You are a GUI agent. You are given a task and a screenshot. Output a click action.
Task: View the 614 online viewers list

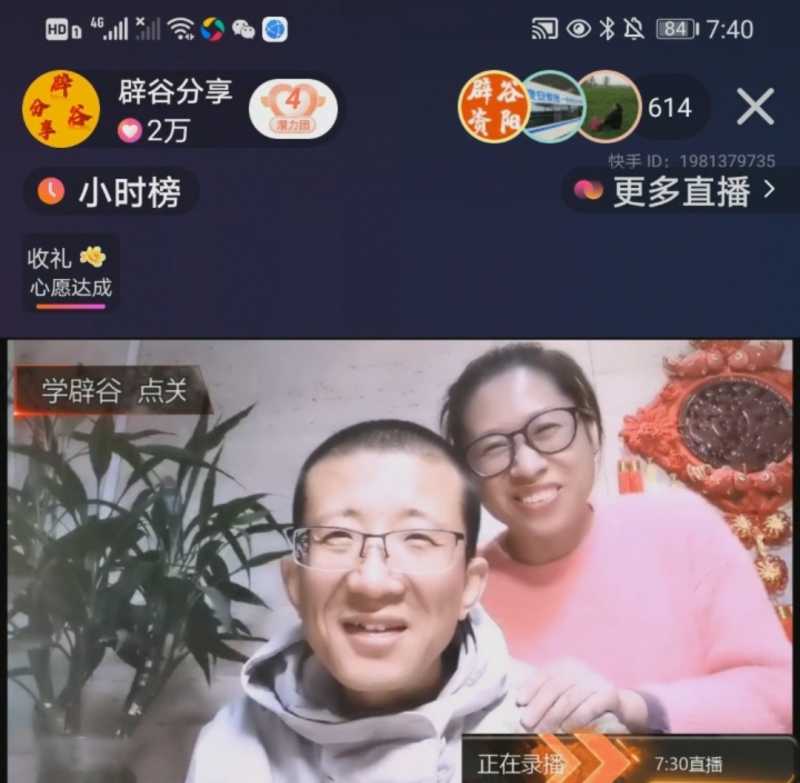tap(669, 108)
